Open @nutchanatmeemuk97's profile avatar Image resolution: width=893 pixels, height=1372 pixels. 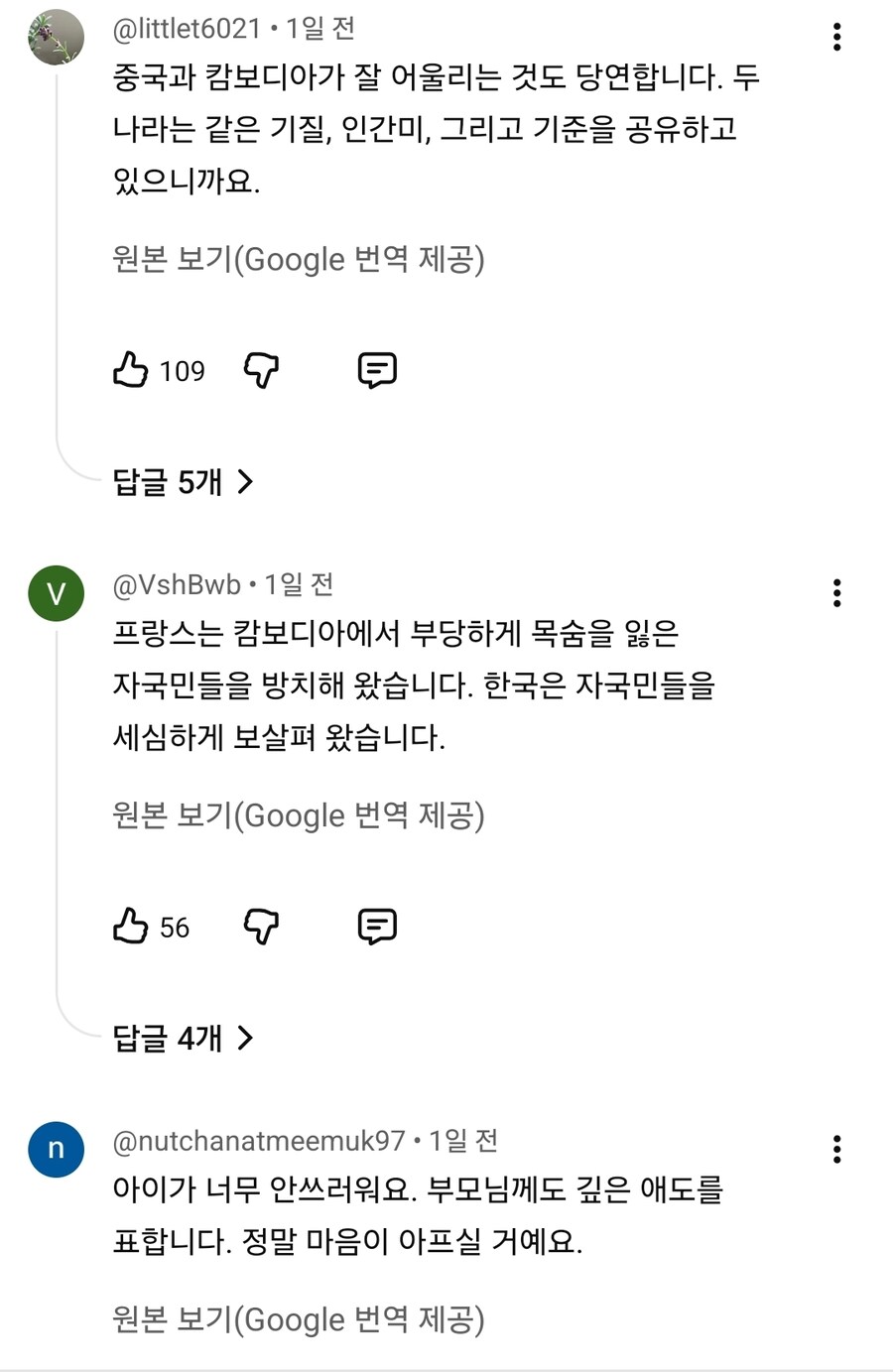click(x=56, y=1149)
